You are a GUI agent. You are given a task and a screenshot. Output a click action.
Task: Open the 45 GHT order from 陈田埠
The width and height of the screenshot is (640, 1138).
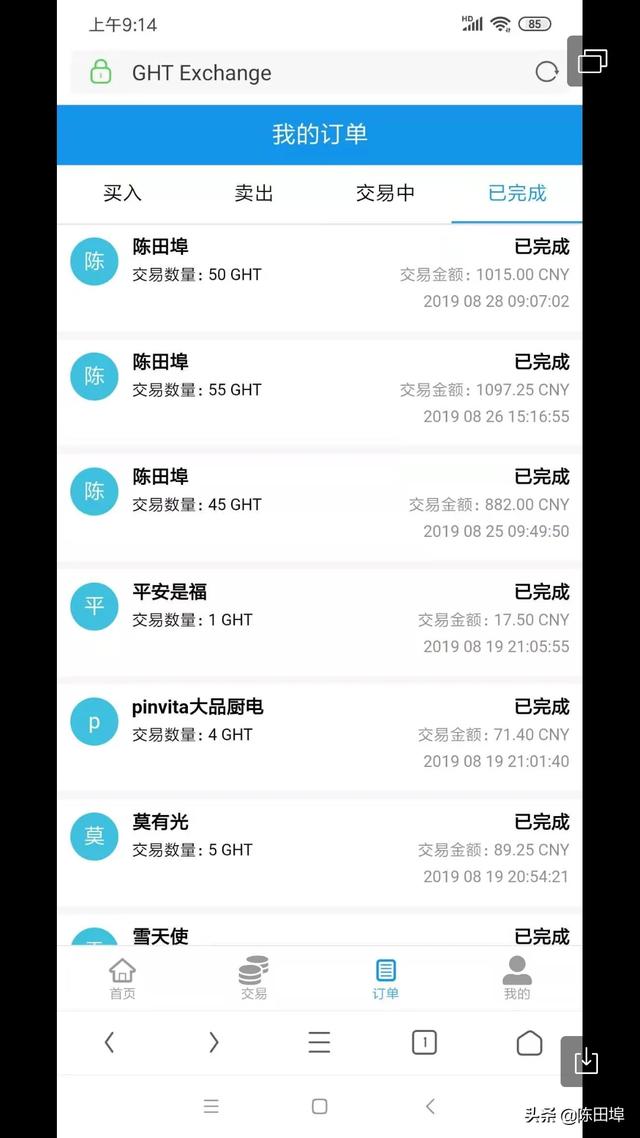pos(319,504)
